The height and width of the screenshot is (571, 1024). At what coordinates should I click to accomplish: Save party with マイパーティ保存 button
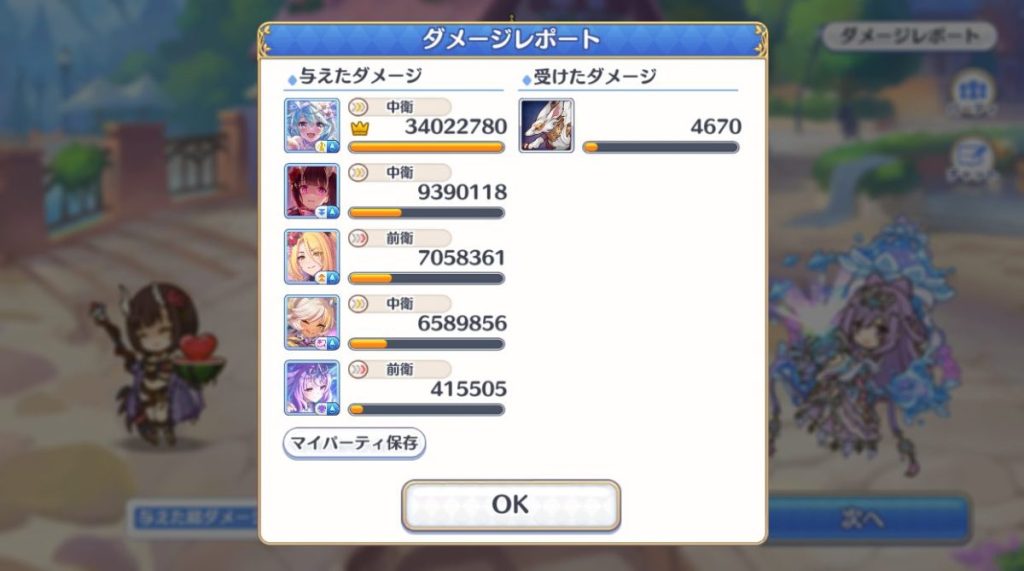click(x=354, y=443)
